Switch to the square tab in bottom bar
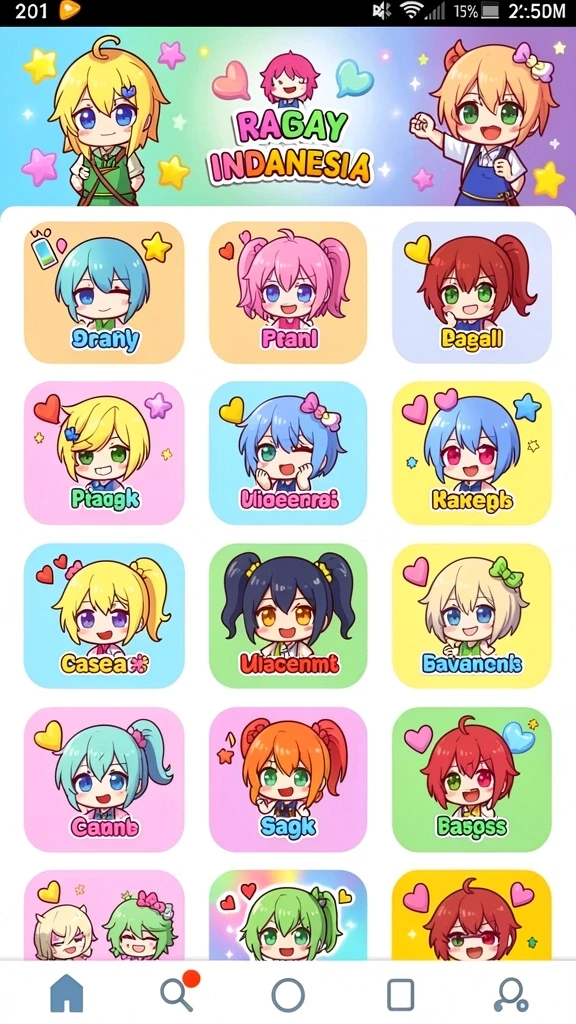Image resolution: width=576 pixels, height=1024 pixels. click(400, 995)
